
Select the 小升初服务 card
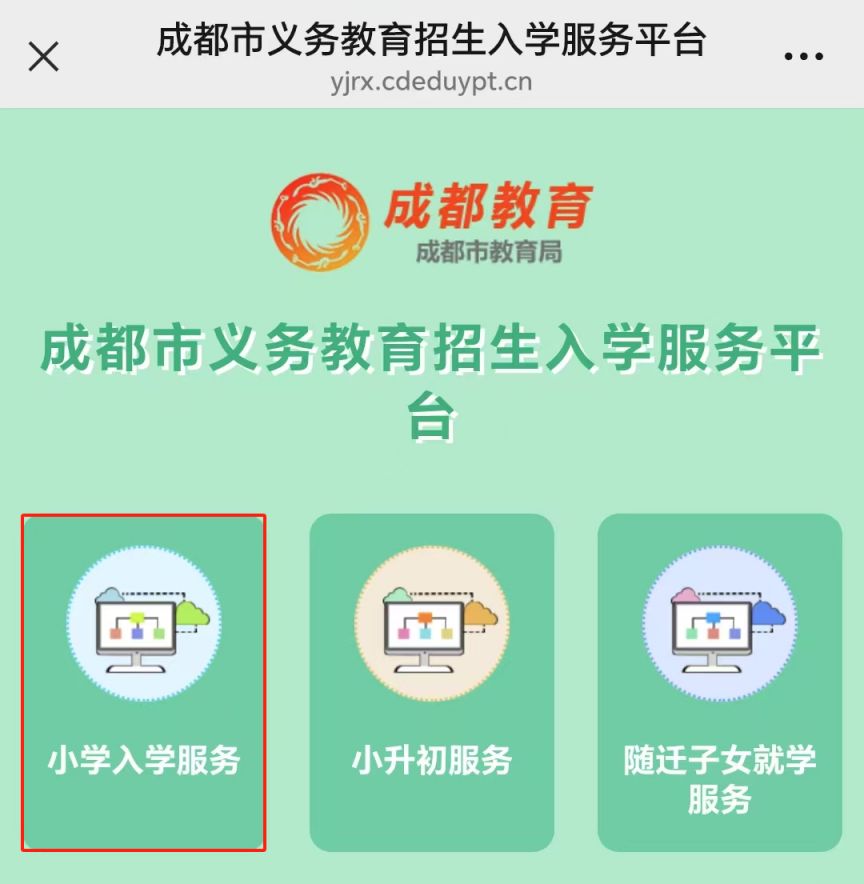pos(431,682)
